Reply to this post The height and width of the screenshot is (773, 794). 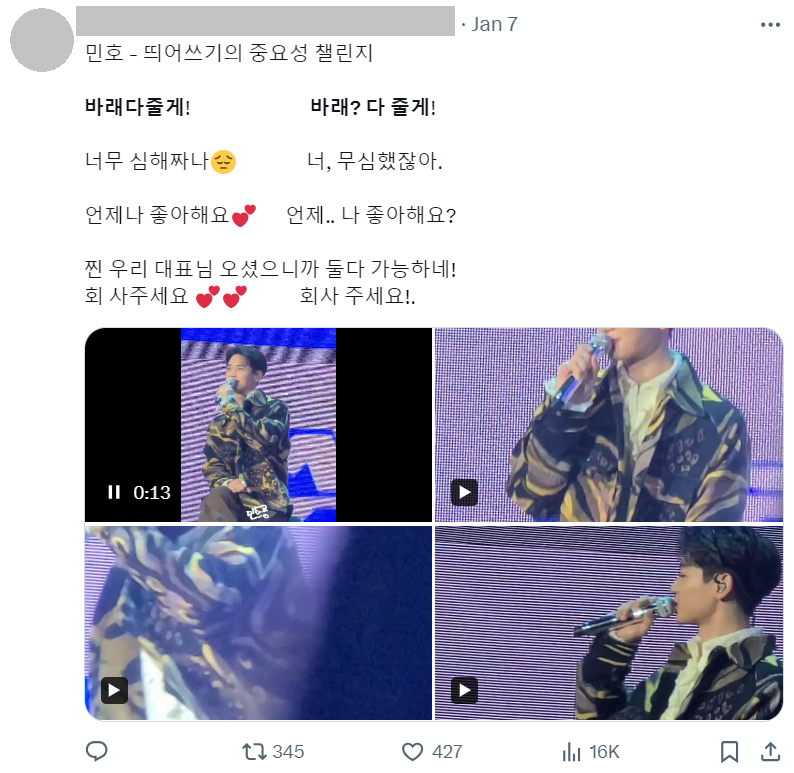97,751
